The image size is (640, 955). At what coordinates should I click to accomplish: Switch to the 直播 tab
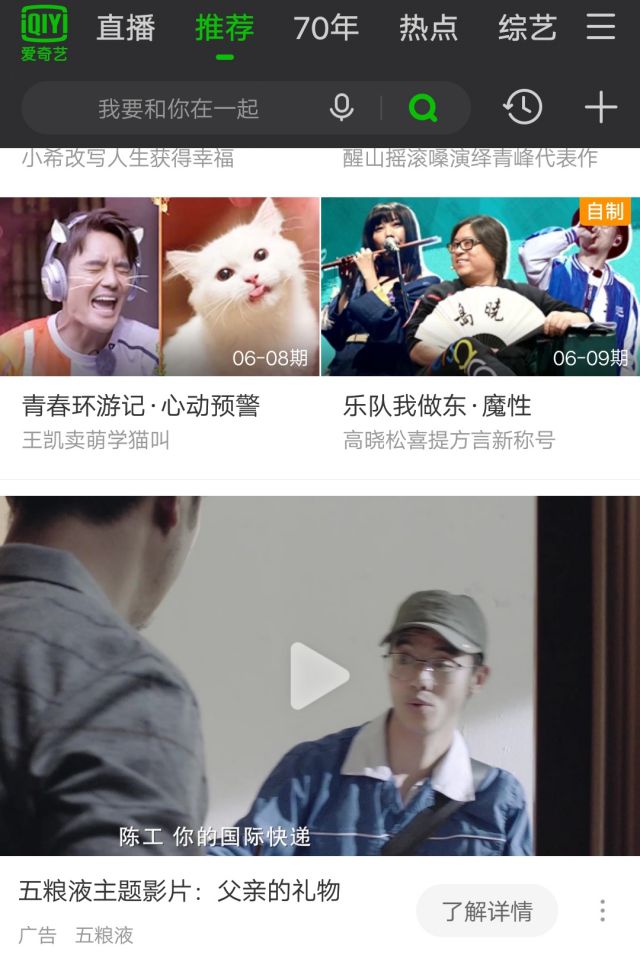coord(126,28)
